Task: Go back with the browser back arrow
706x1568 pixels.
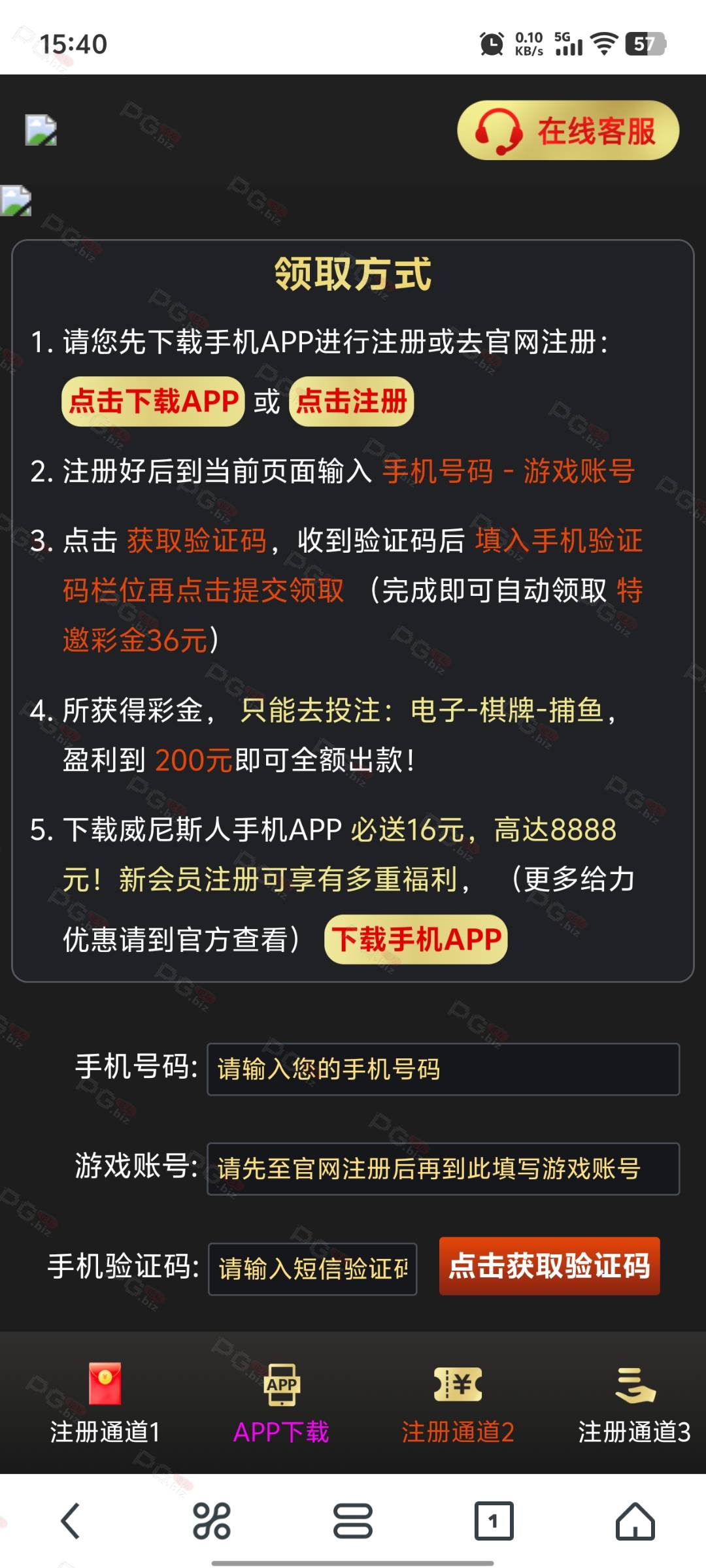Action: [71, 1521]
